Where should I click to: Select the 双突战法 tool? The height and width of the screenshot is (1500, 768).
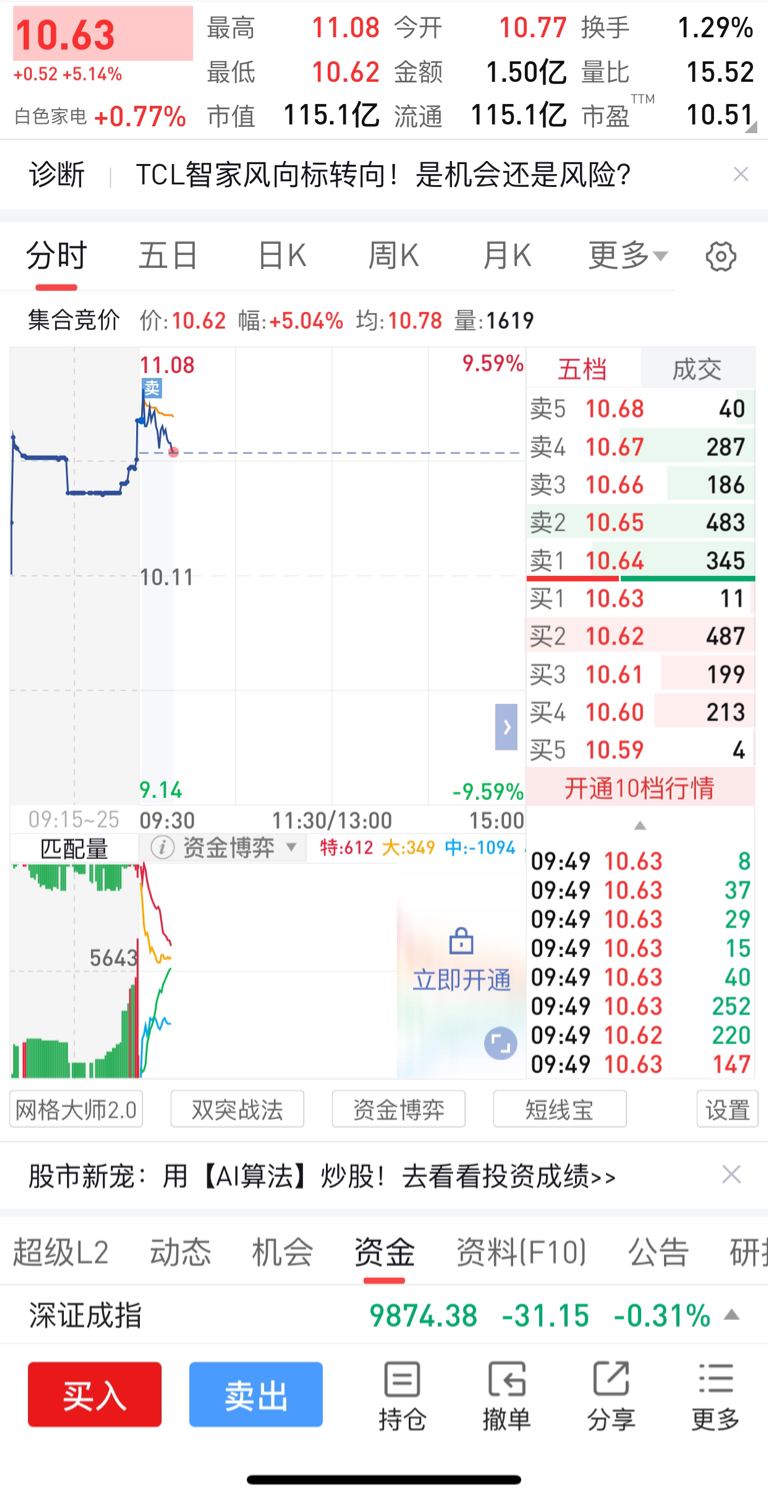click(237, 1109)
